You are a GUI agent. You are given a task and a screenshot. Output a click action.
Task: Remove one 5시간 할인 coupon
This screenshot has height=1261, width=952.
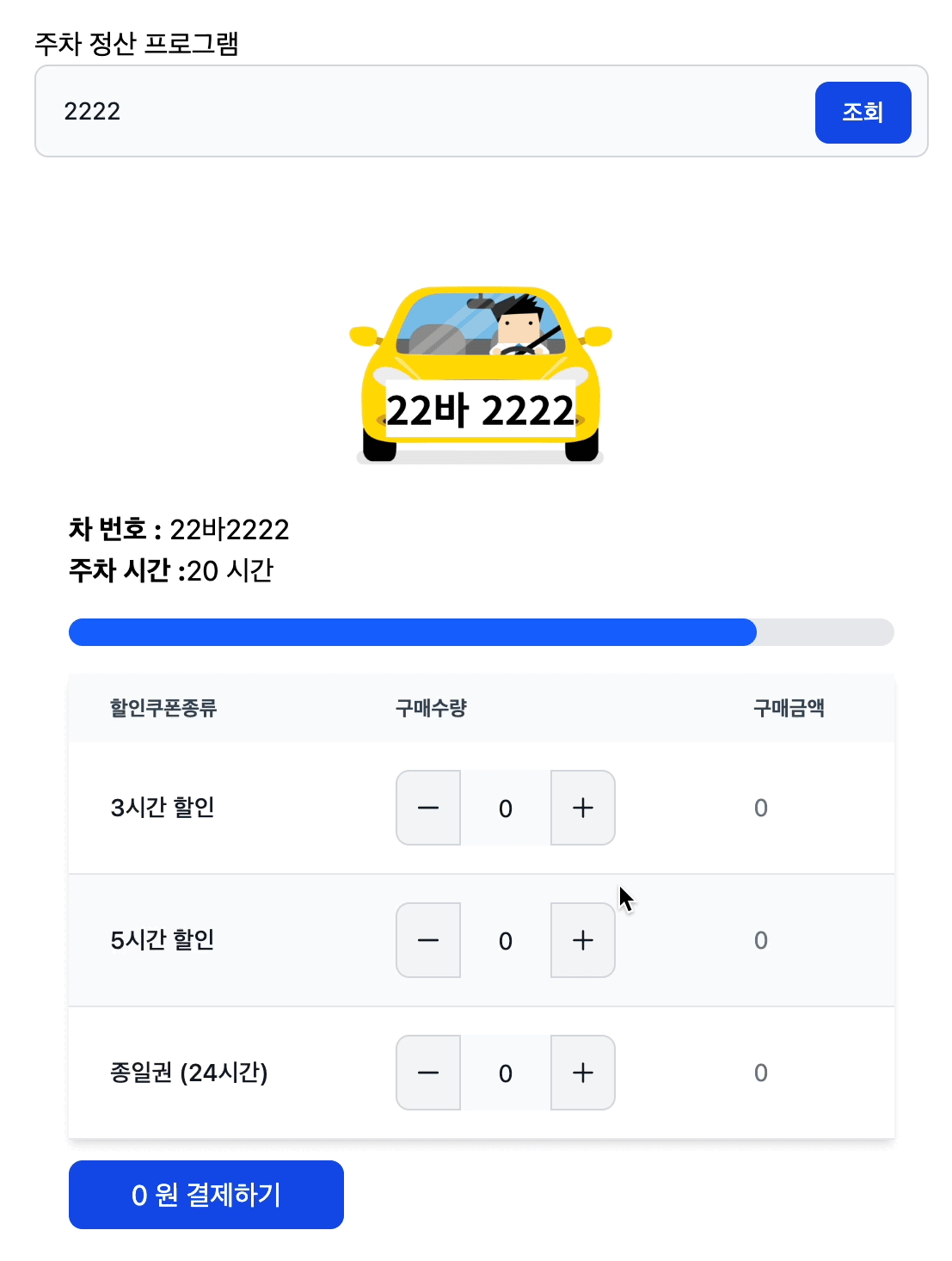click(x=428, y=940)
